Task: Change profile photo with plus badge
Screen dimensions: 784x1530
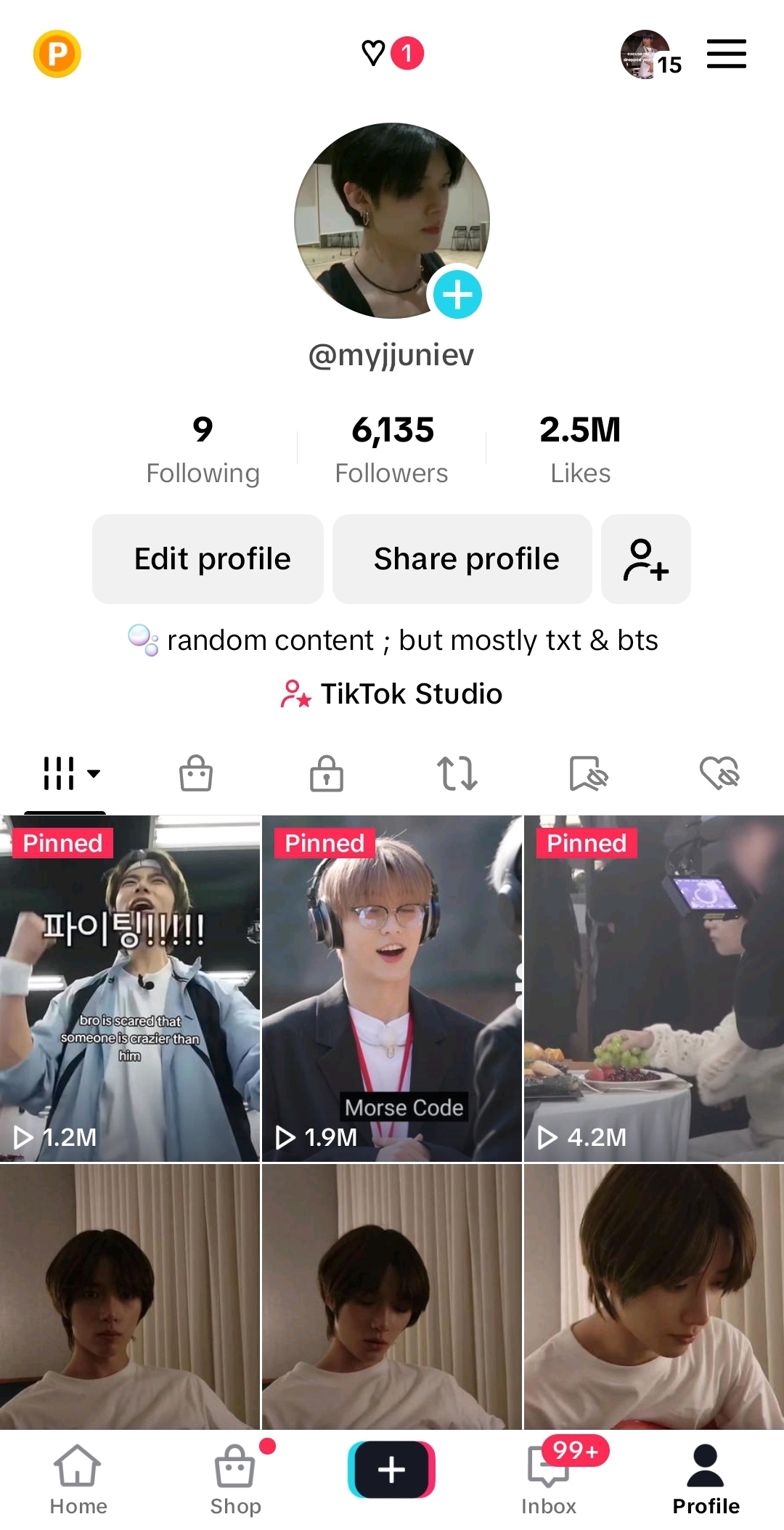Action: click(x=457, y=295)
